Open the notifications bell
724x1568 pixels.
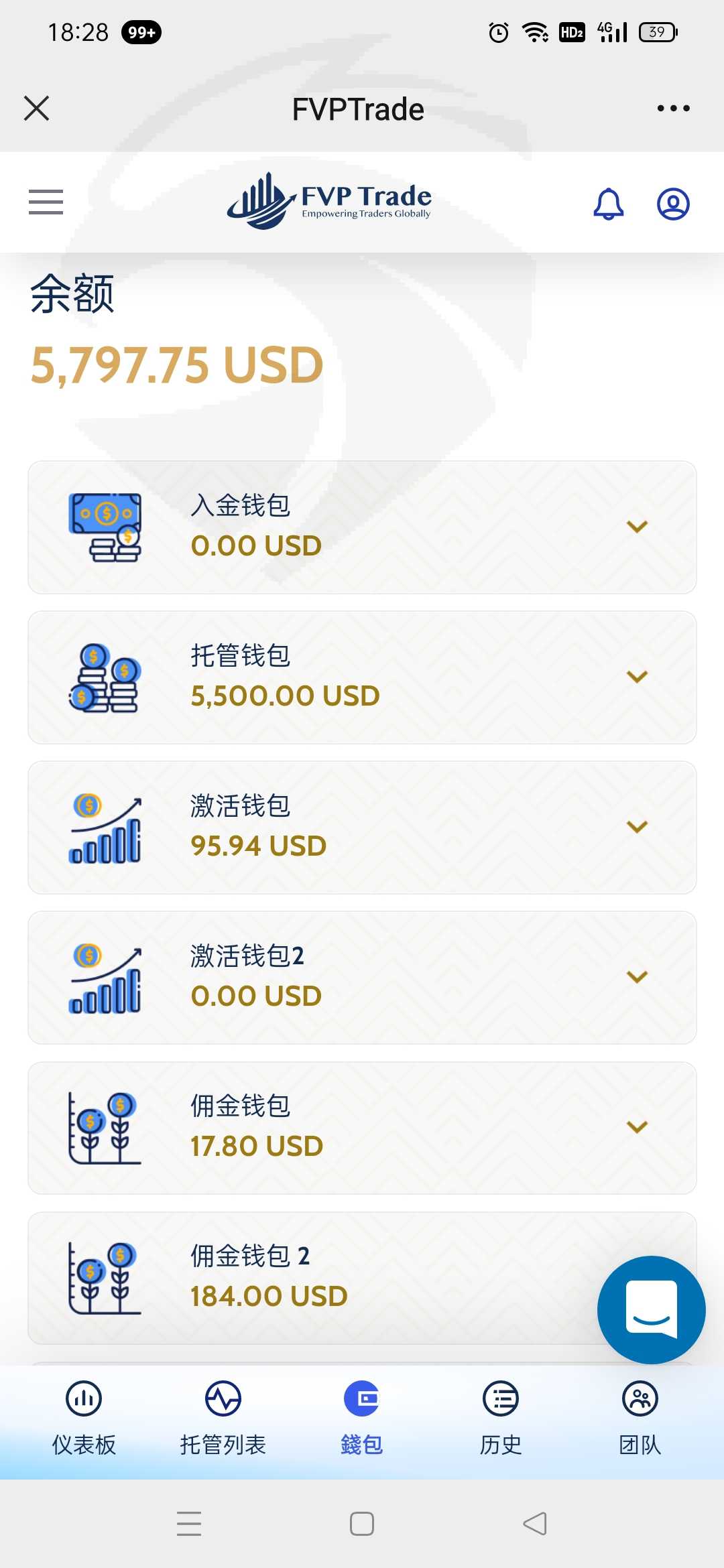(609, 204)
